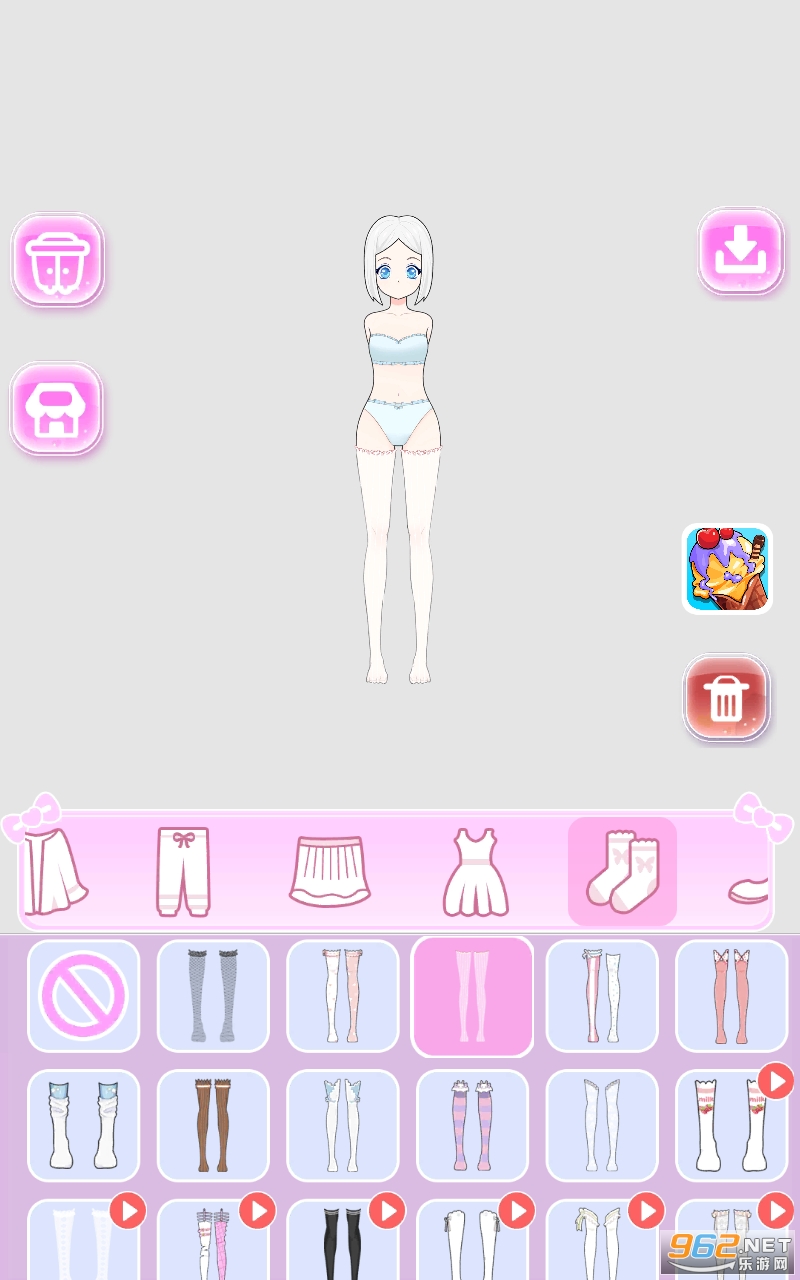800x1280 pixels.
Task: Remove socks with the no-item option
Action: 84,996
